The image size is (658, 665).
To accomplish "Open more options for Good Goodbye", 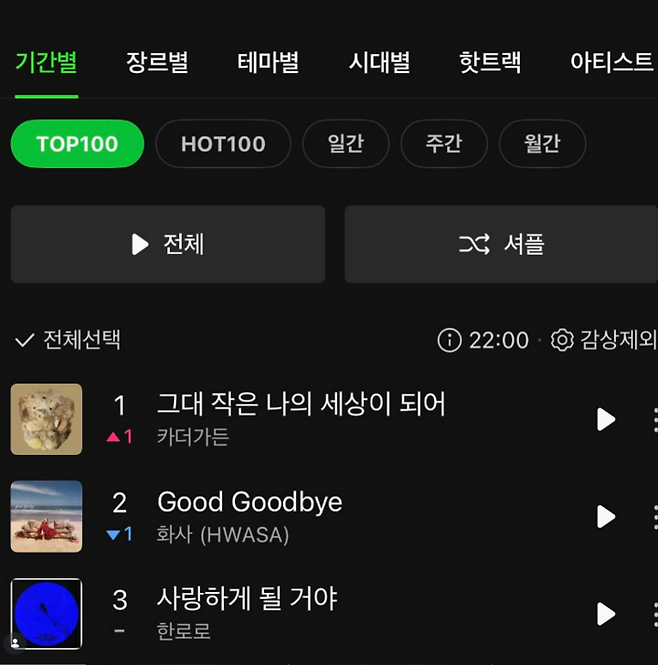I will pyautogui.click(x=655, y=517).
